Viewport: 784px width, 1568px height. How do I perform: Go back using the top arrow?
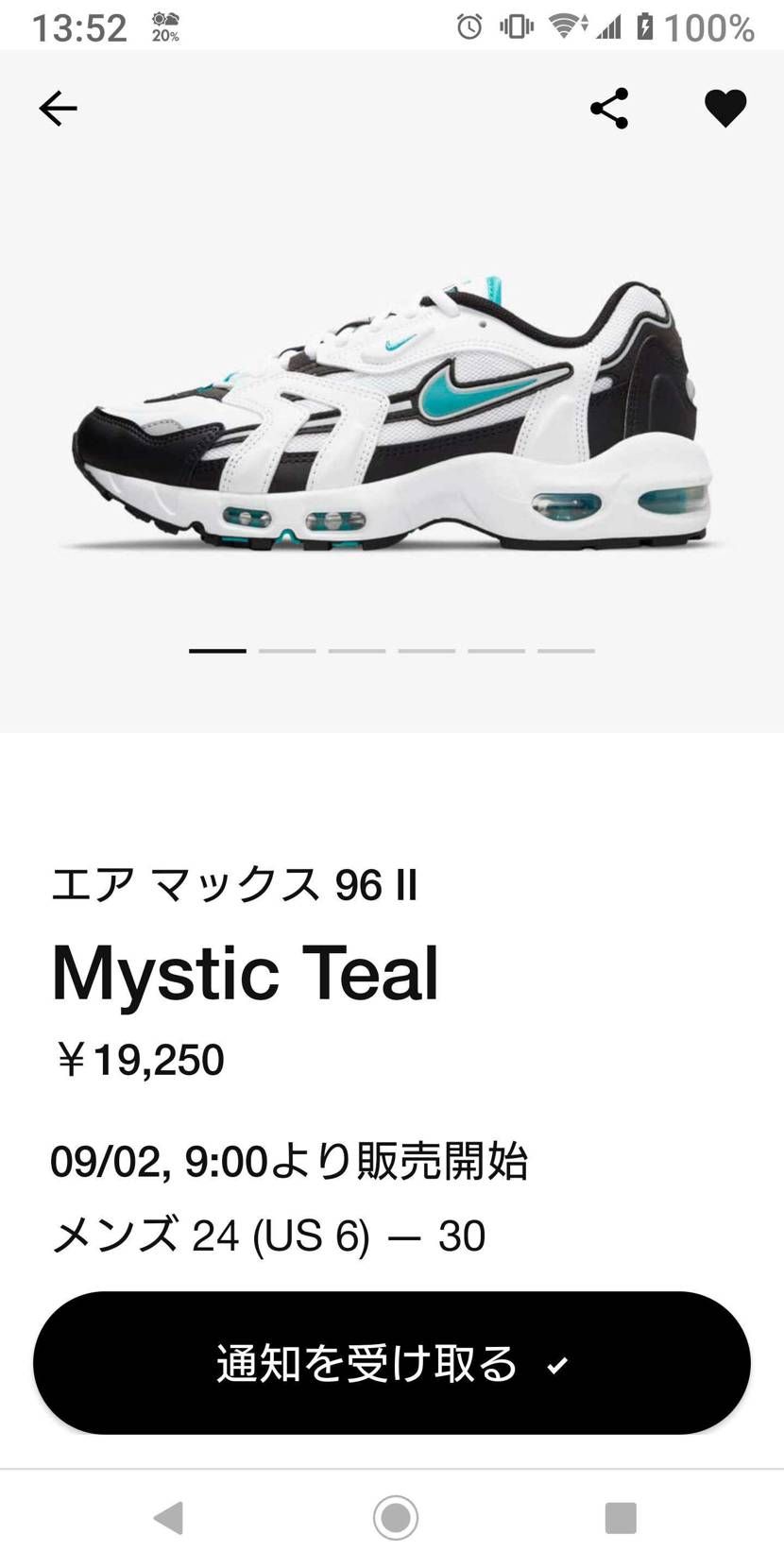[x=58, y=109]
